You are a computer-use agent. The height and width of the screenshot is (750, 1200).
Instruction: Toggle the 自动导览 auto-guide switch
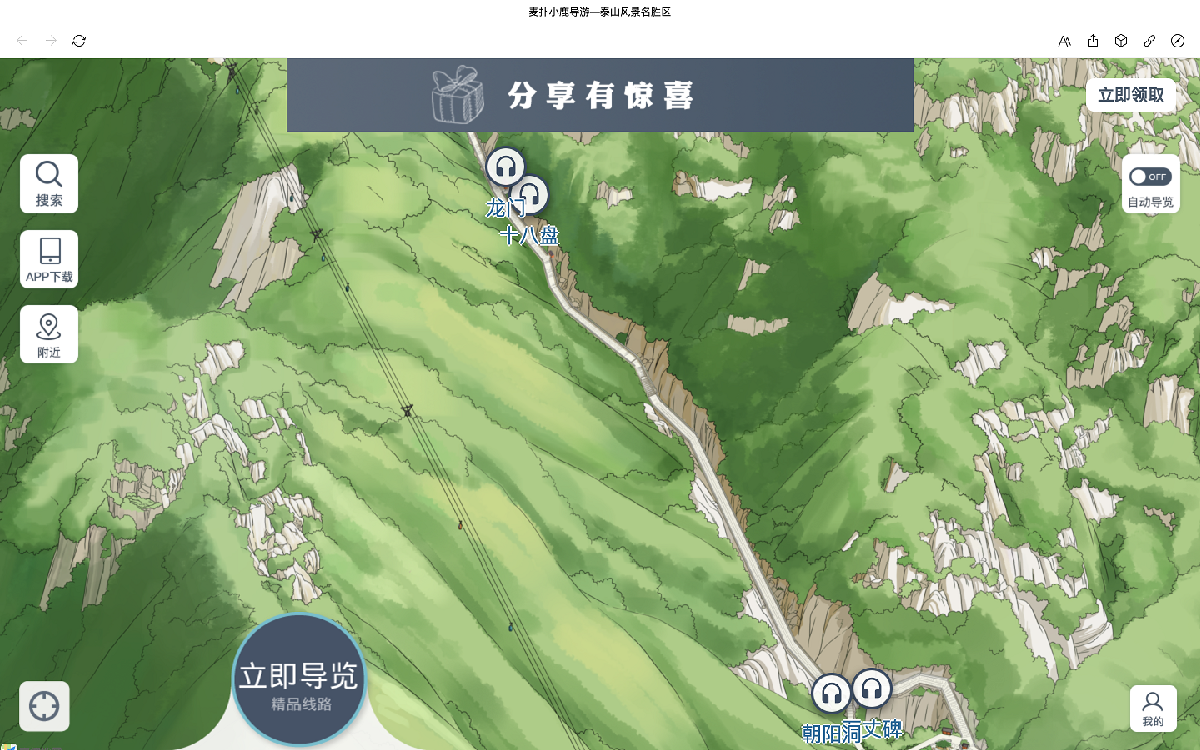point(1150,177)
